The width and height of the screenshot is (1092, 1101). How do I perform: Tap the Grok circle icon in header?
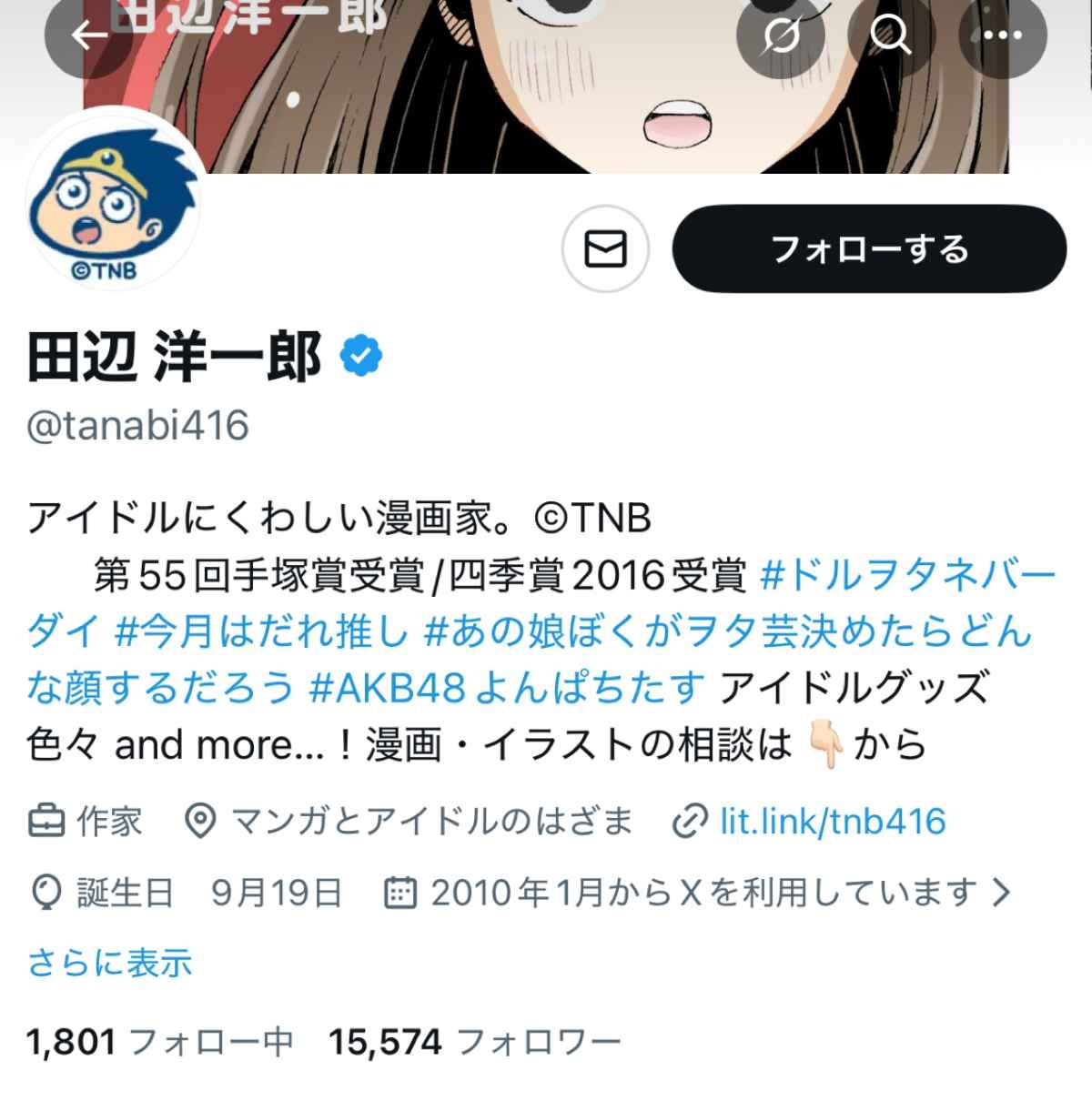tap(780, 35)
